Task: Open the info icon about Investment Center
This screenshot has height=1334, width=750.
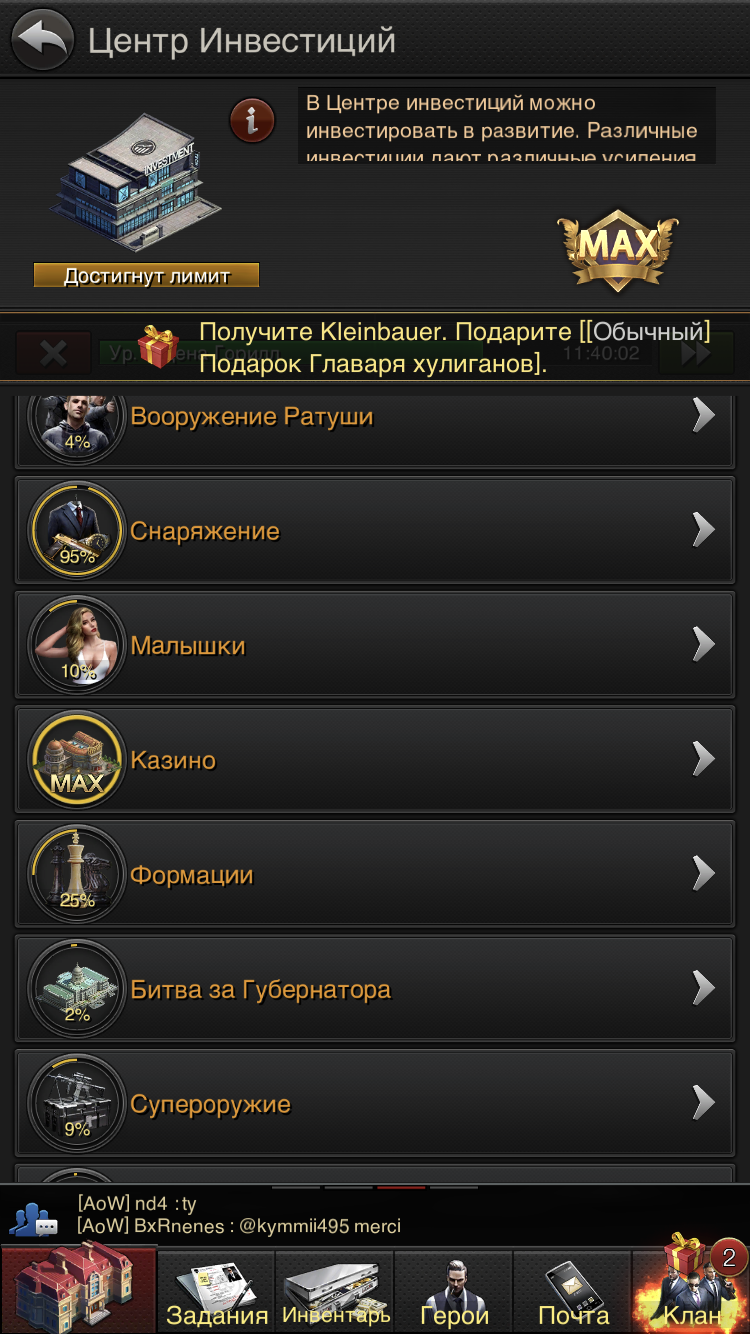Action: coord(252,120)
